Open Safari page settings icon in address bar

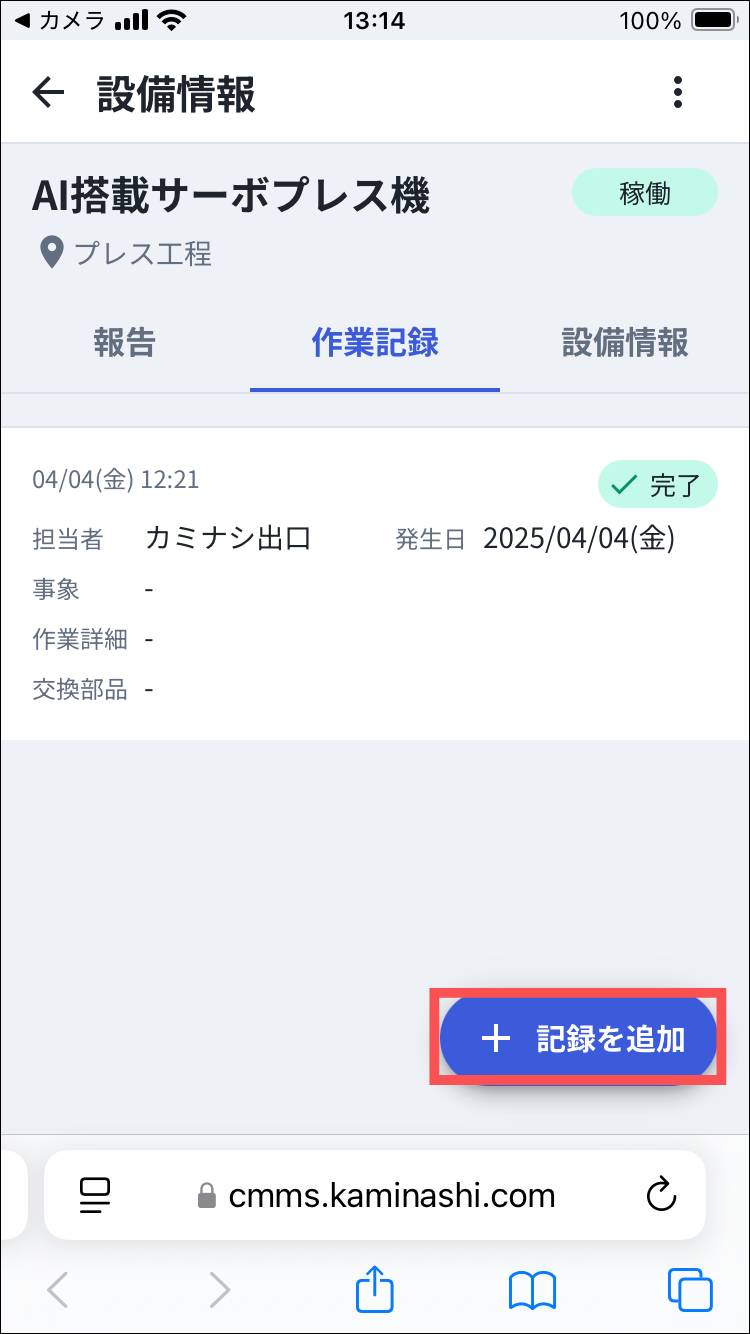click(x=94, y=1195)
